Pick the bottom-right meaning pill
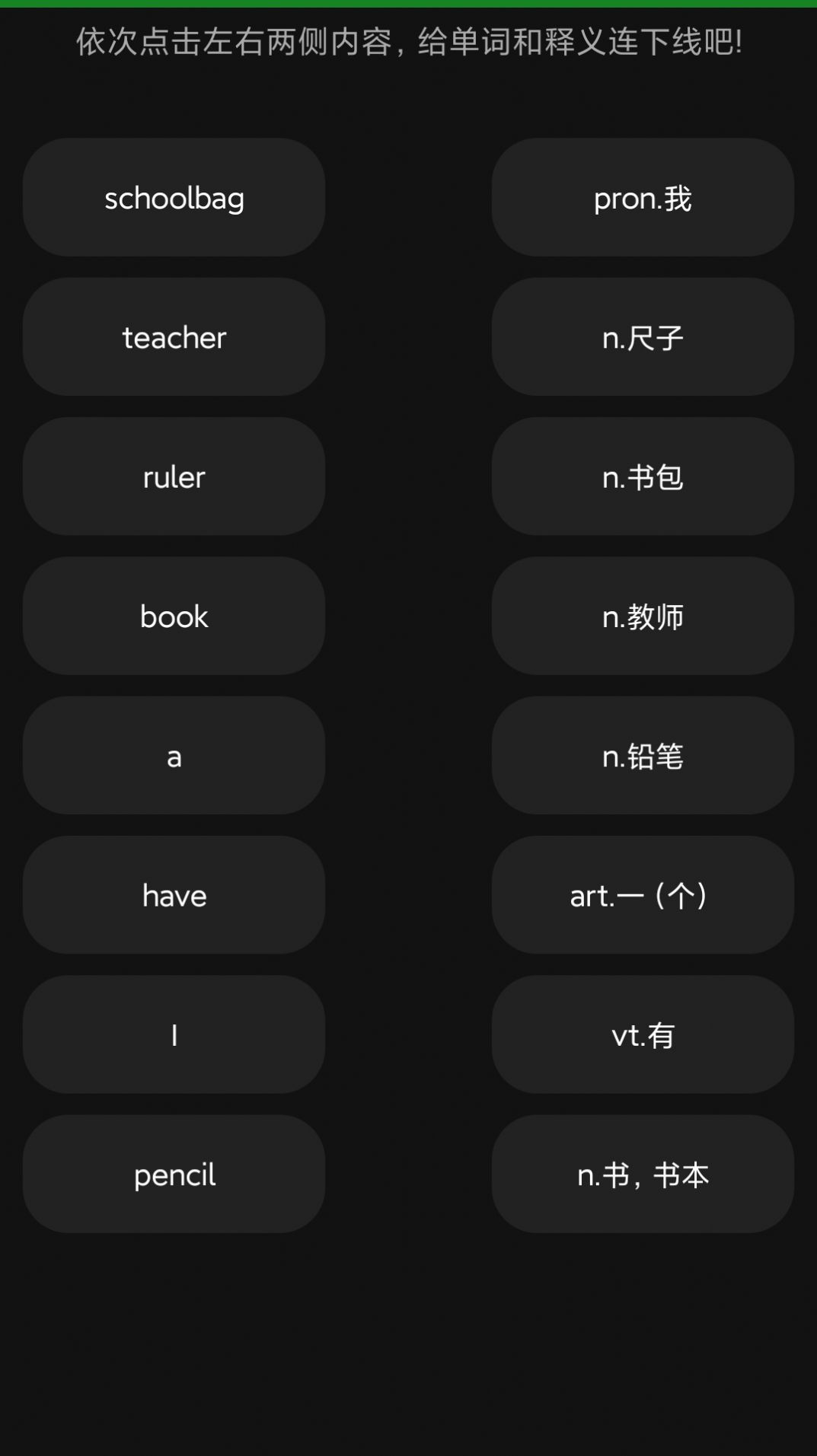Image resolution: width=817 pixels, height=1456 pixels. click(x=642, y=1174)
